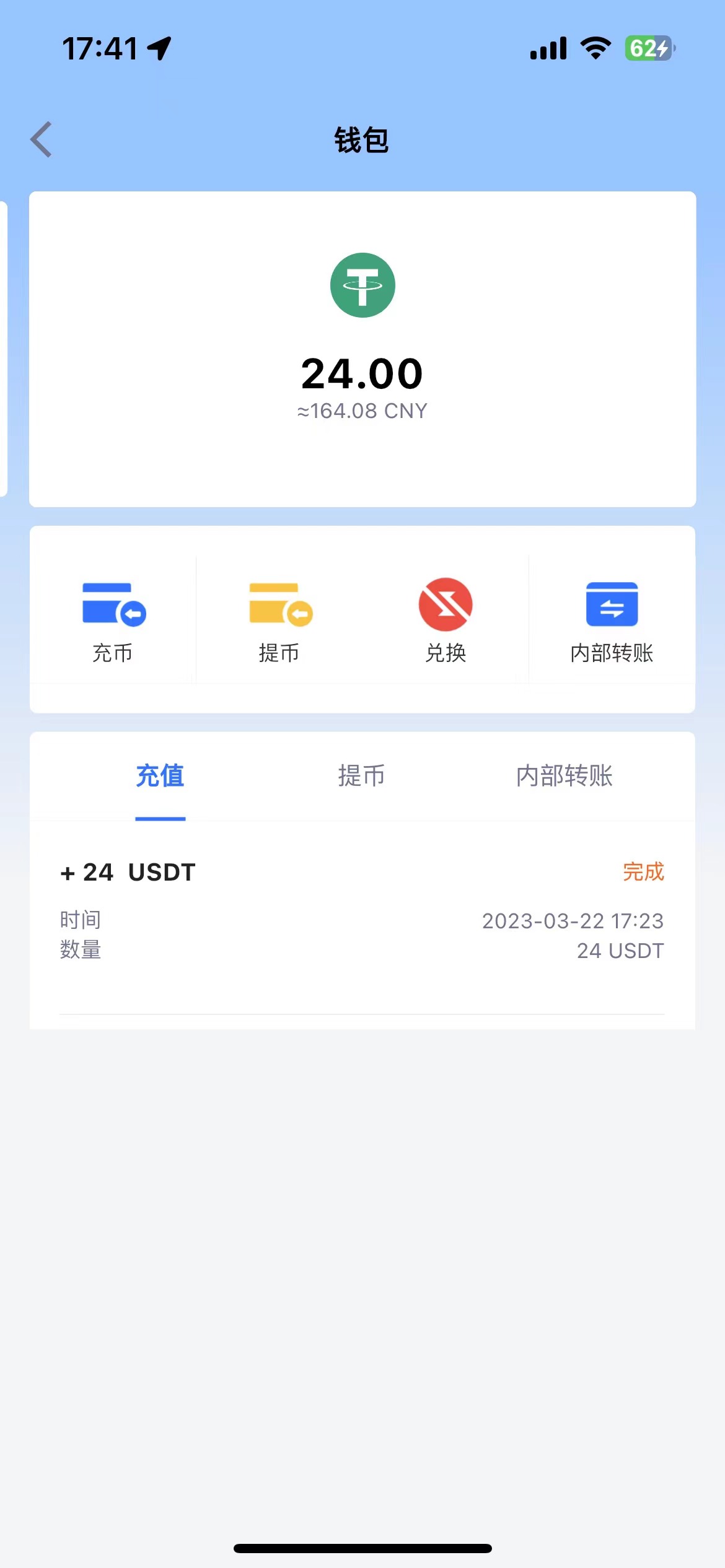The height and width of the screenshot is (1568, 725).
Task: Switch to the 内部转账 records tab
Action: 564,777
